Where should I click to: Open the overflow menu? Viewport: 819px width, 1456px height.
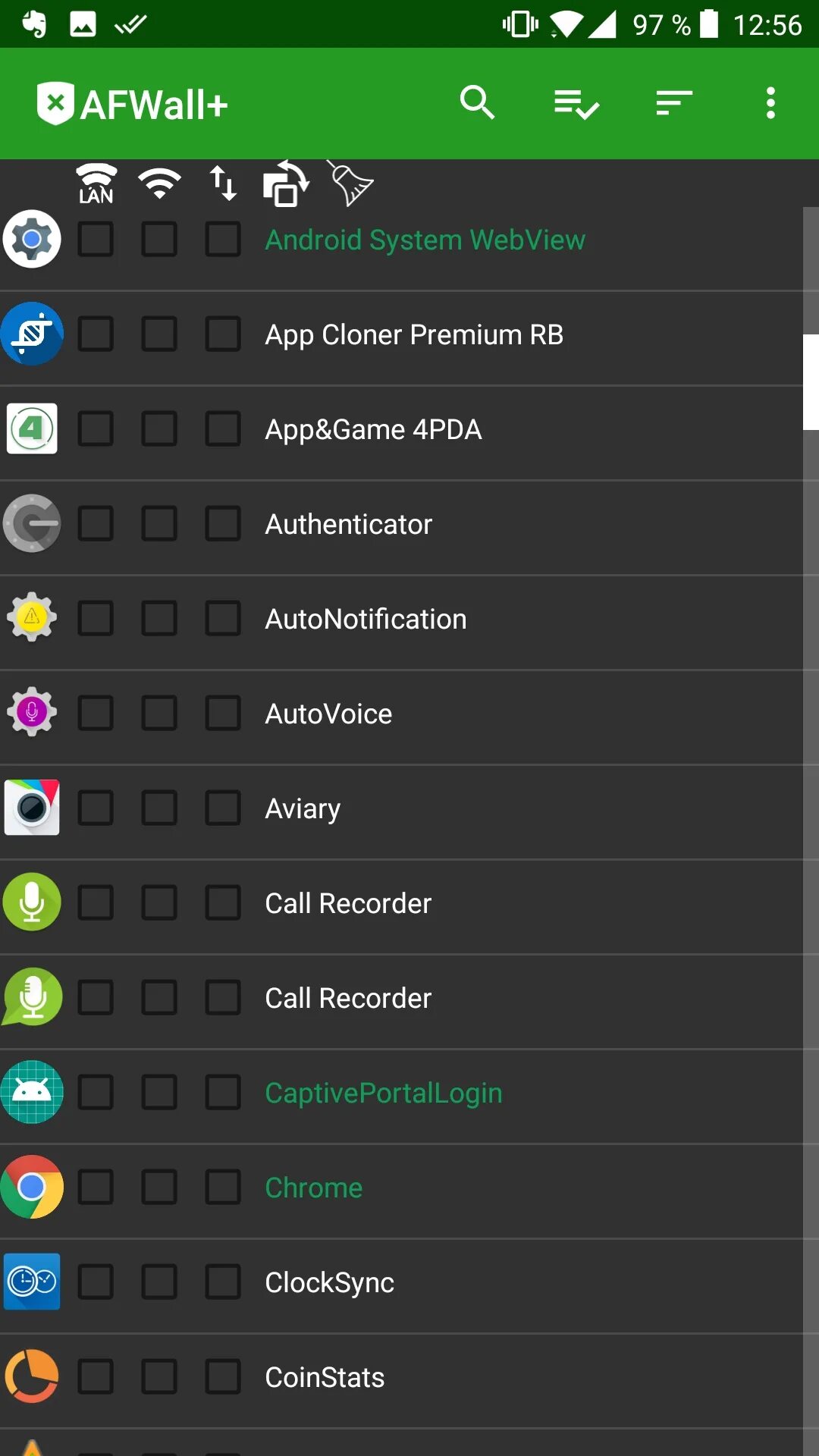(770, 103)
